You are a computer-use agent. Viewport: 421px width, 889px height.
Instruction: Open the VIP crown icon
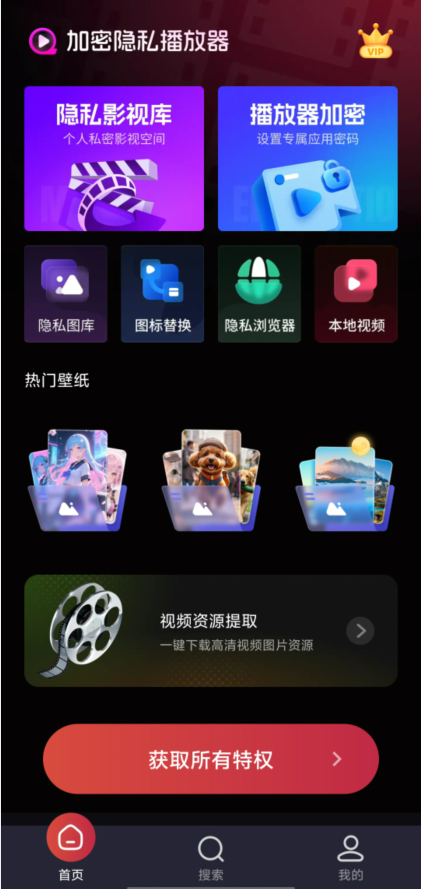376,41
